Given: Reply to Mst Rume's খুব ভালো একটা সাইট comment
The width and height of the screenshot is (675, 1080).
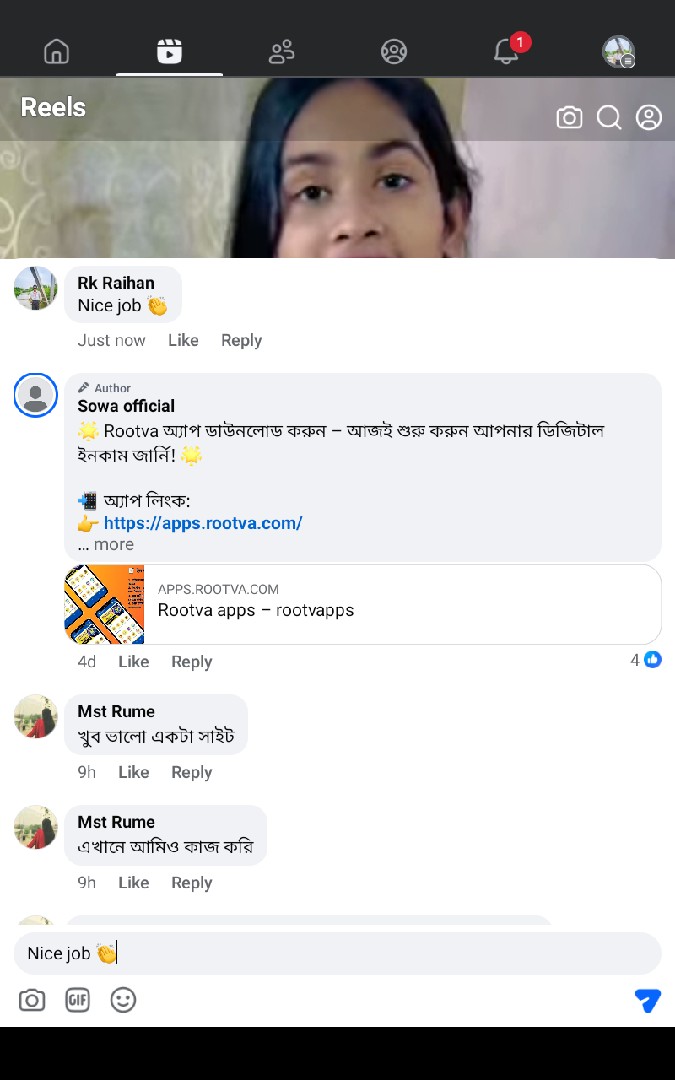Looking at the screenshot, I should pos(191,772).
